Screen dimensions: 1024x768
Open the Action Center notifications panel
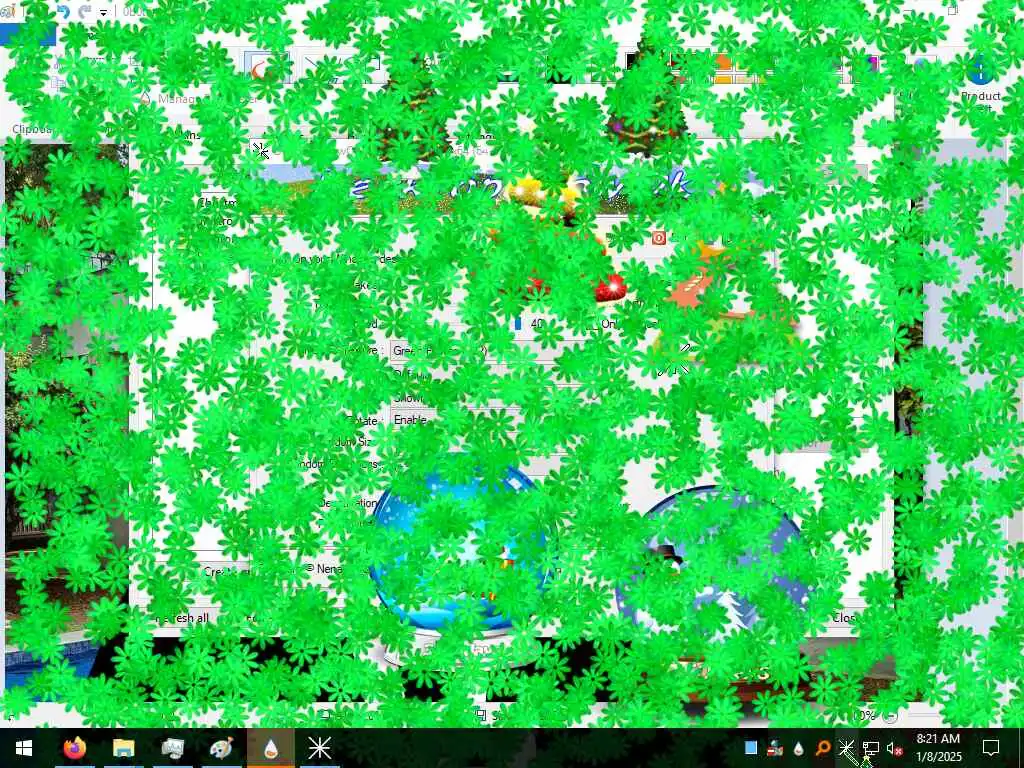coord(991,748)
